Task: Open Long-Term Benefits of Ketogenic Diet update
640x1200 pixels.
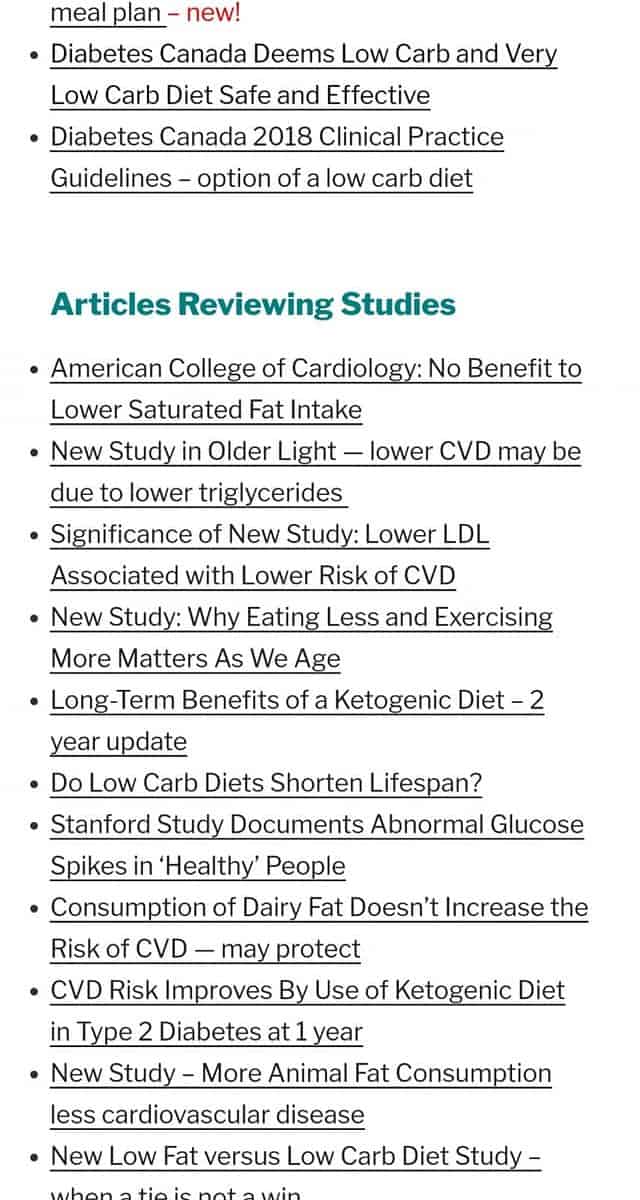Action: tap(298, 721)
